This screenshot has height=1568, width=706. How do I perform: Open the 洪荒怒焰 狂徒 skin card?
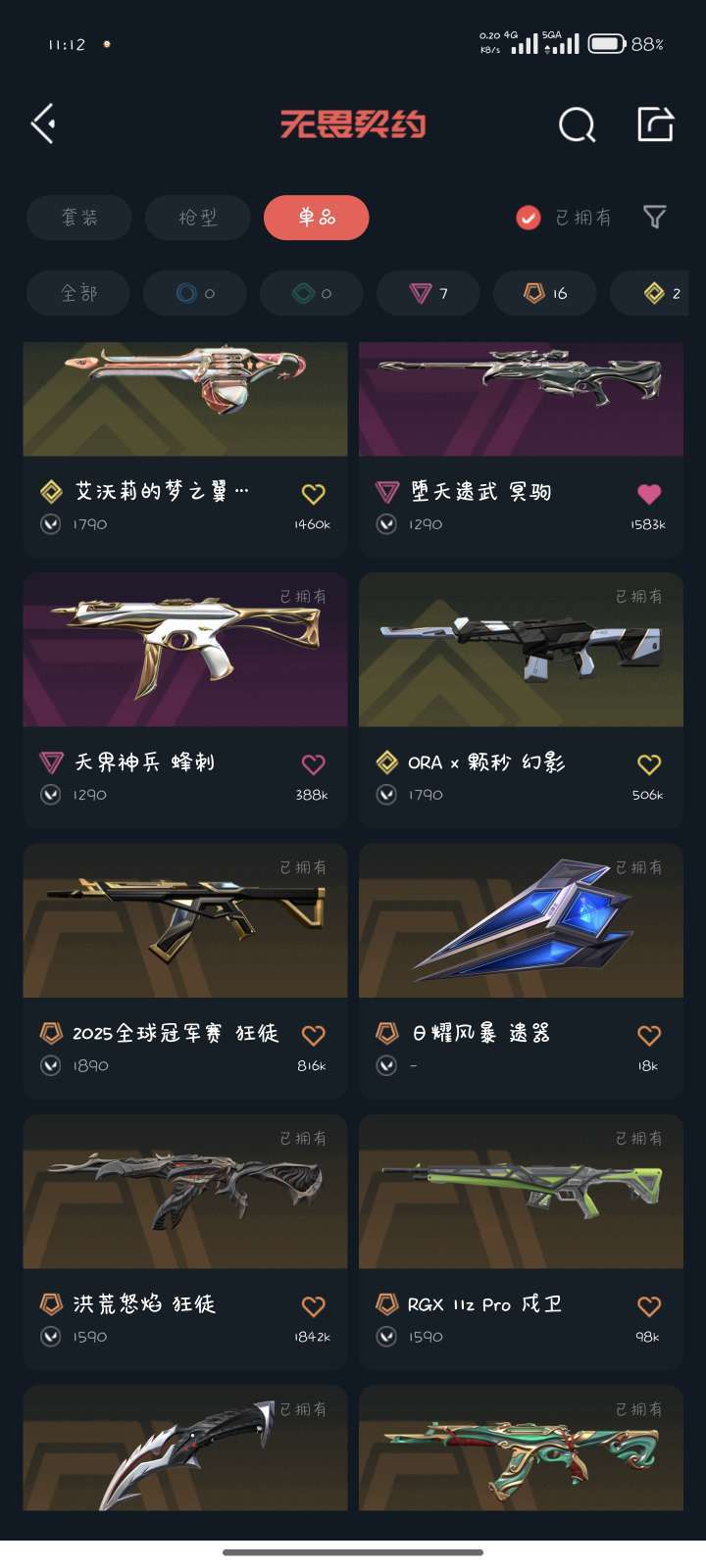coord(185,1242)
